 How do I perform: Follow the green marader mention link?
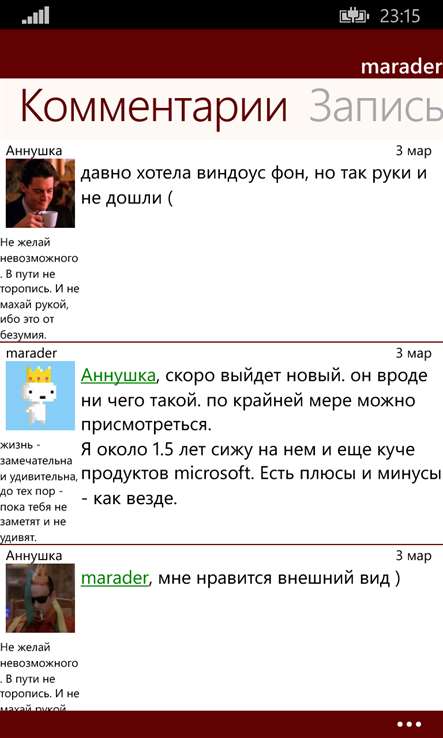click(x=115, y=578)
